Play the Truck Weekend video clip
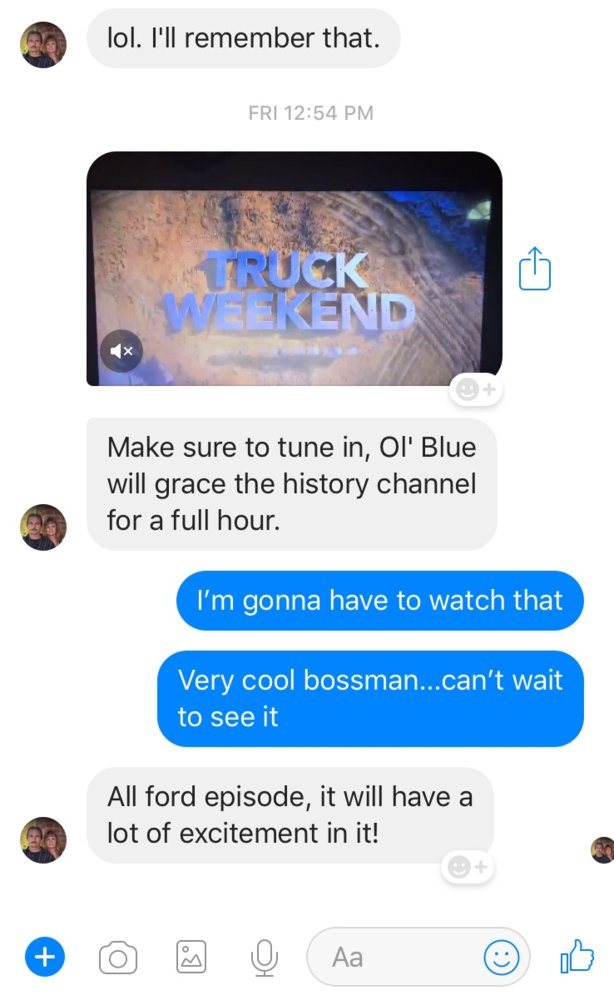Screen dimensions: 614x1000 (294, 268)
